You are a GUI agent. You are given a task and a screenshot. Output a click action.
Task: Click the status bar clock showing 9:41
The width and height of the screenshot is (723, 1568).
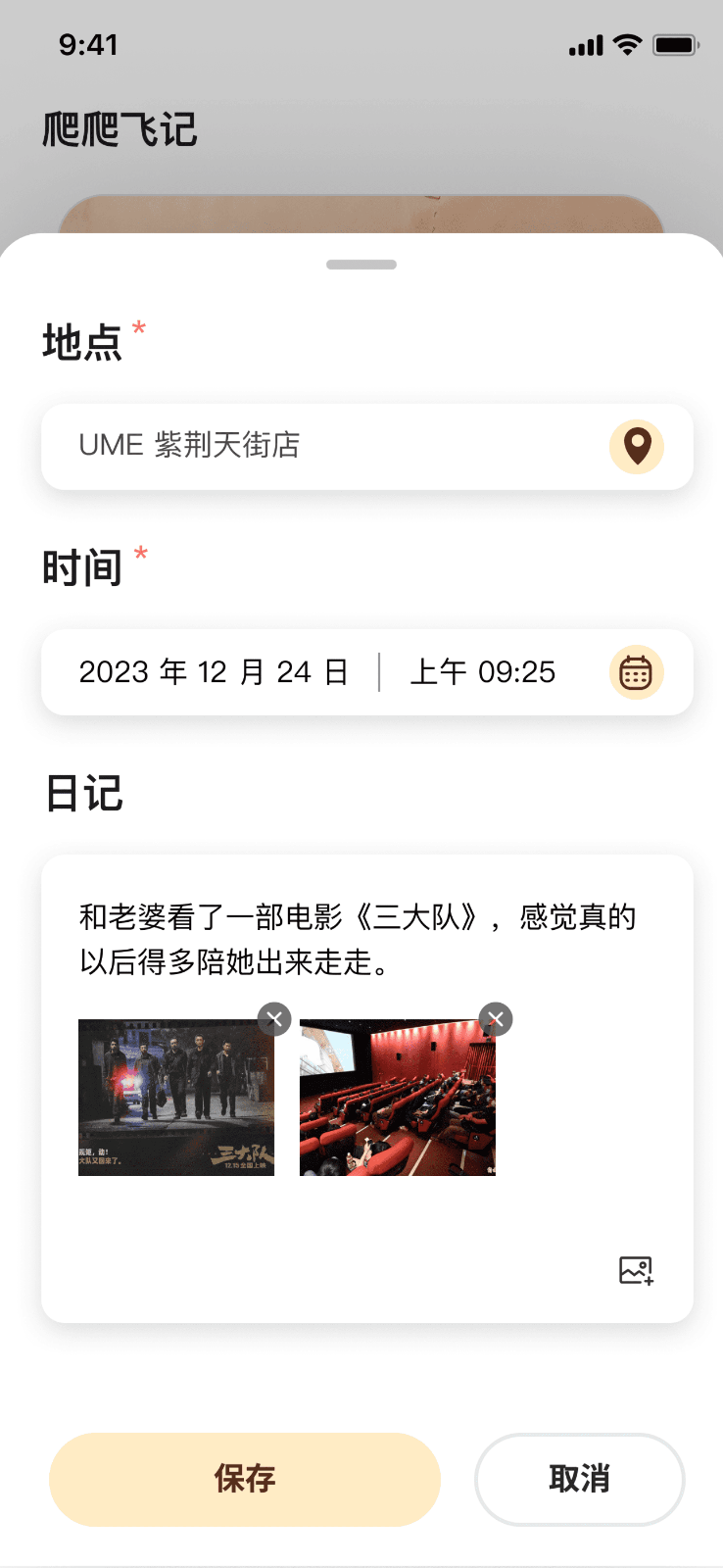point(88,44)
